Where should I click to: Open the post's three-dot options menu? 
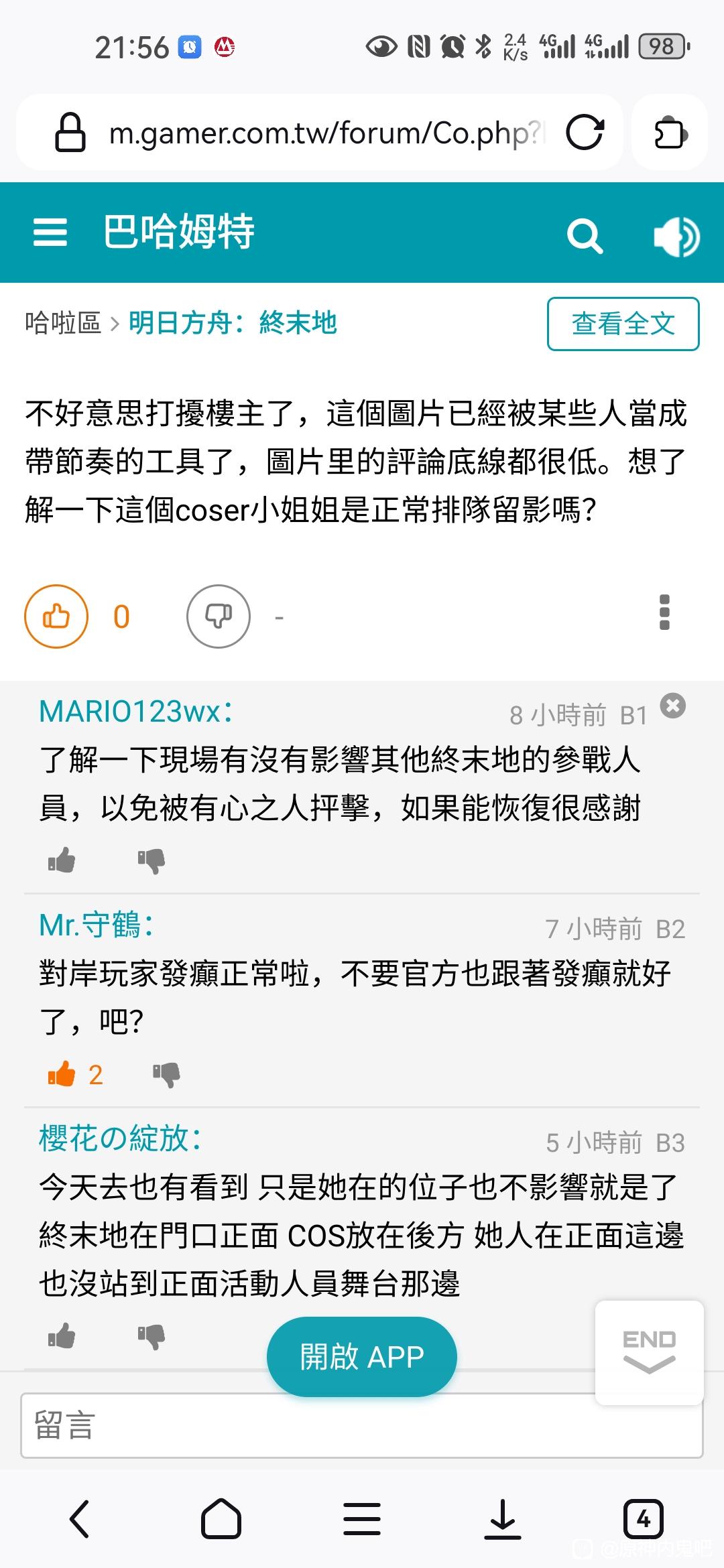[664, 612]
